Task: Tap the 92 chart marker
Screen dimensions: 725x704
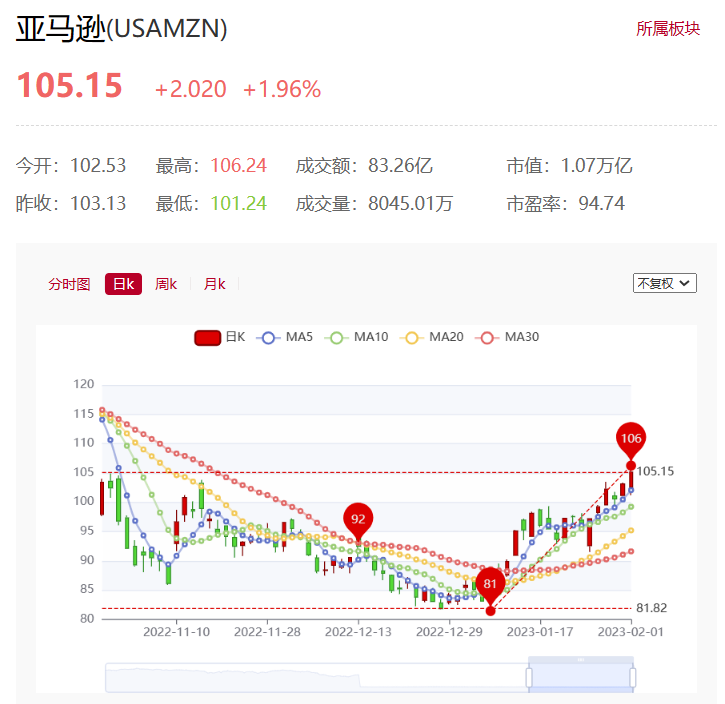Action: [358, 518]
